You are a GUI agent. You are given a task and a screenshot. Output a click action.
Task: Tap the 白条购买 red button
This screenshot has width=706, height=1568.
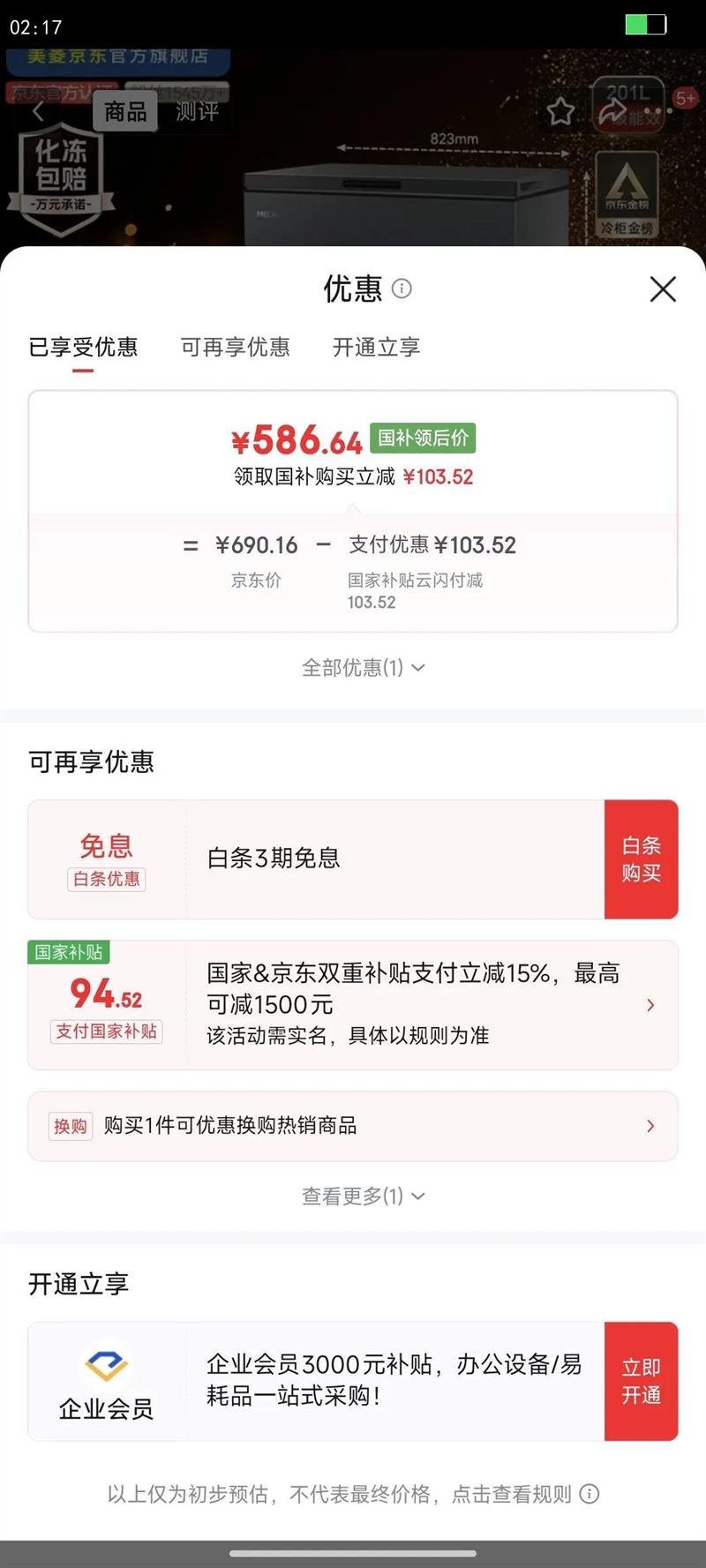[642, 859]
